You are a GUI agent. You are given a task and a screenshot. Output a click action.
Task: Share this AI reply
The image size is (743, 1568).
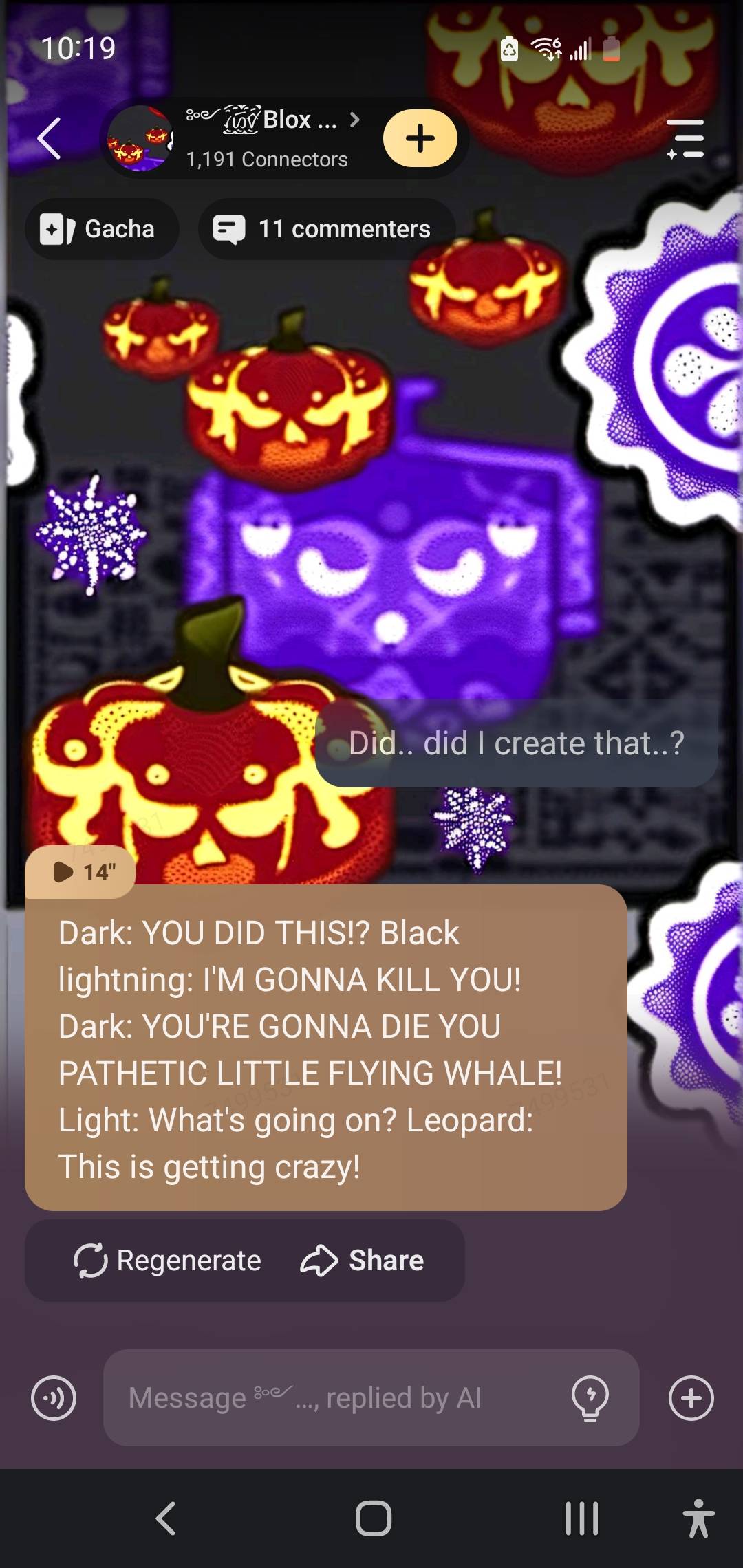pos(363,1261)
